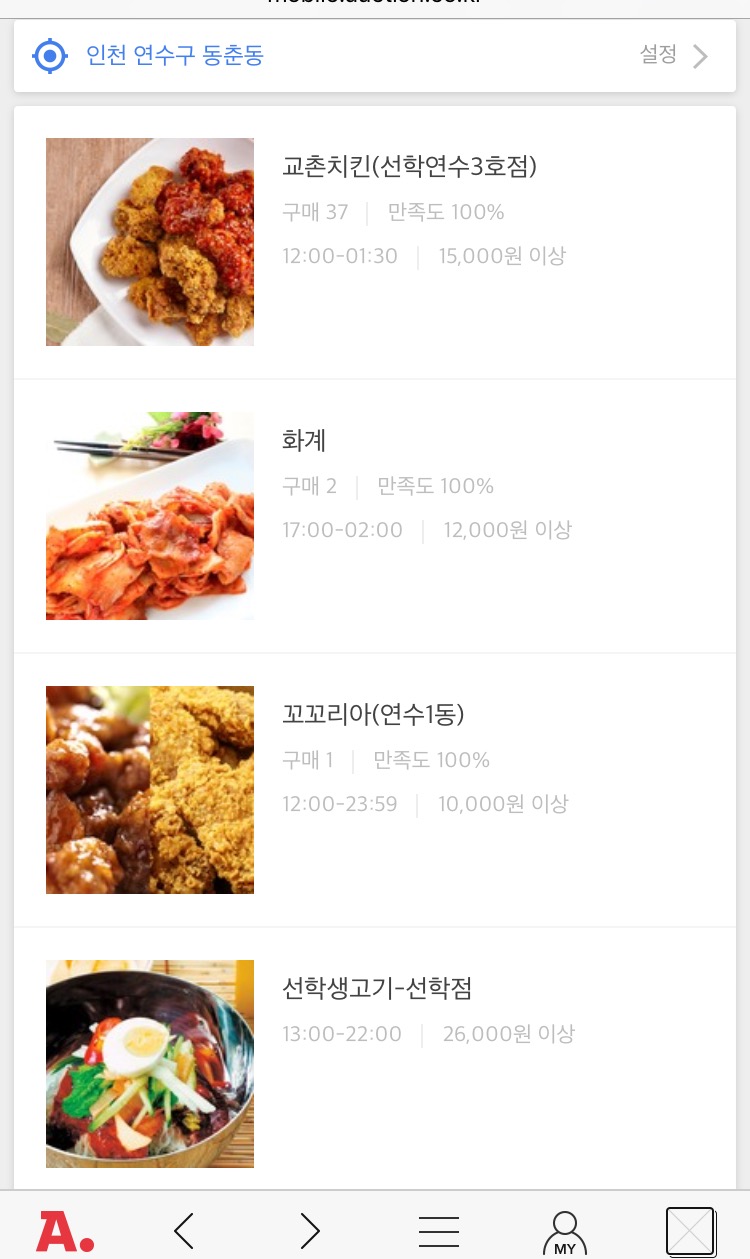Open the MY account page

click(565, 1231)
